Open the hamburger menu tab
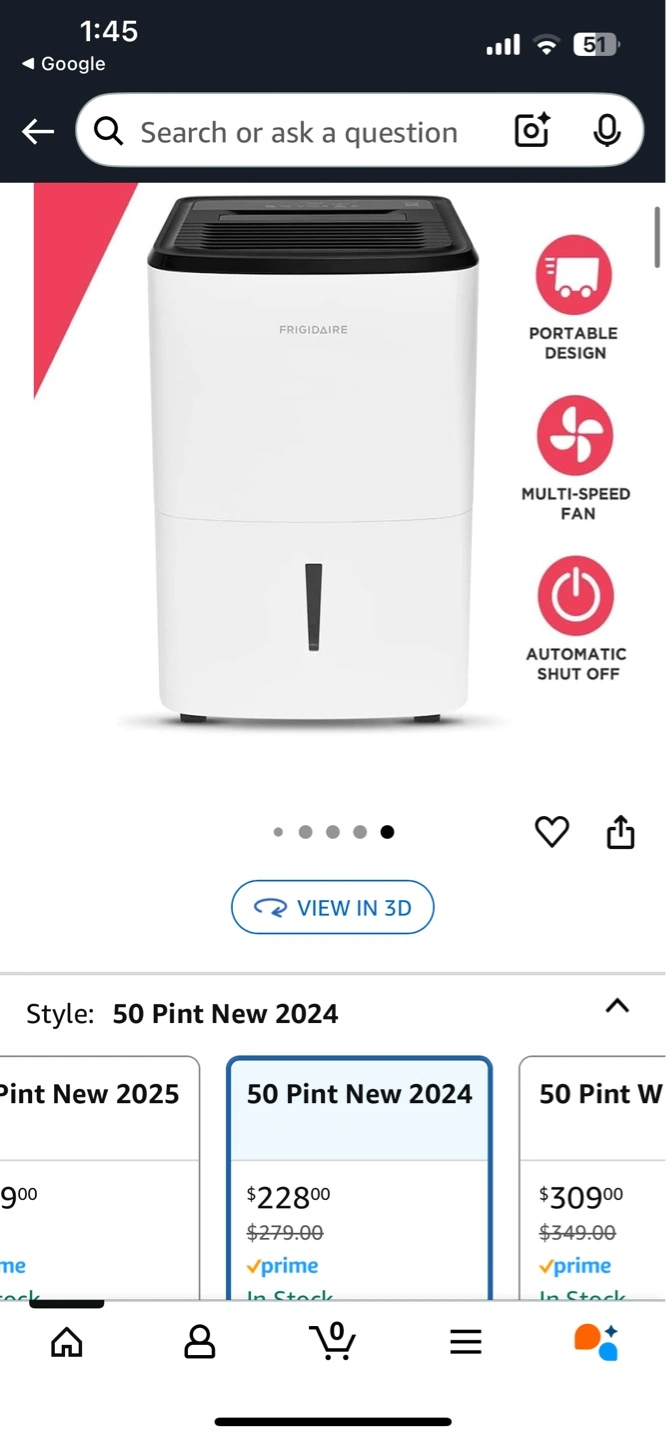Viewport: 666px width, 1440px height. 466,1342
